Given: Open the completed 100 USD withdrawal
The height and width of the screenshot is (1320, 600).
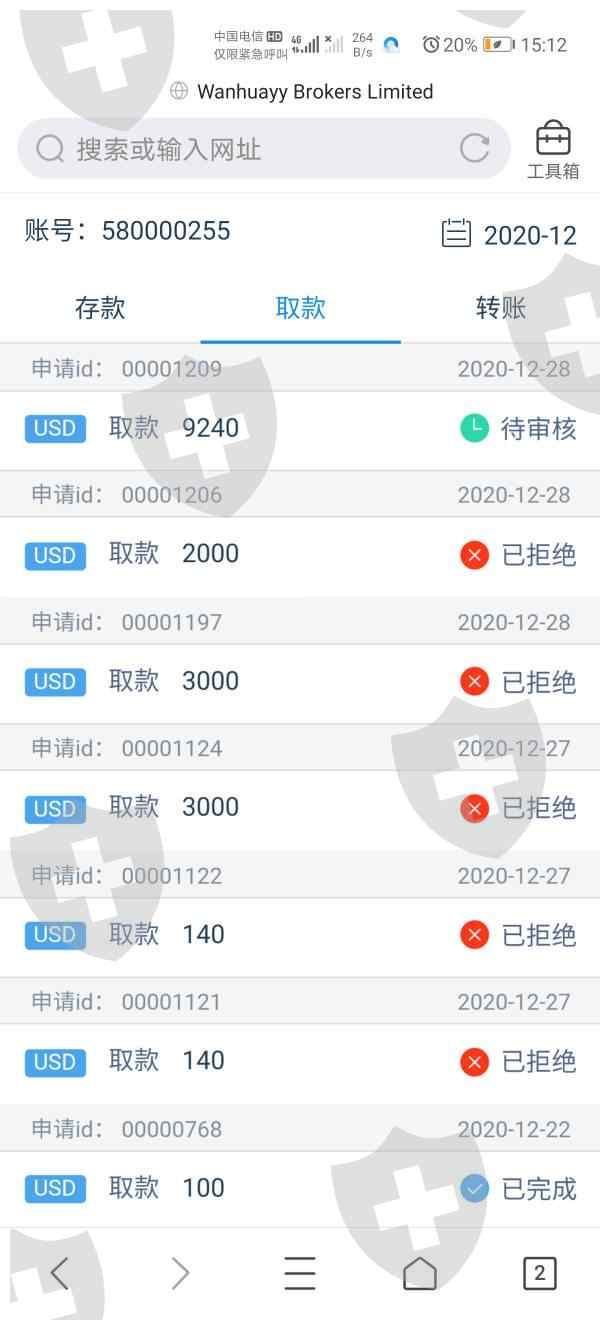Looking at the screenshot, I should [x=300, y=1188].
